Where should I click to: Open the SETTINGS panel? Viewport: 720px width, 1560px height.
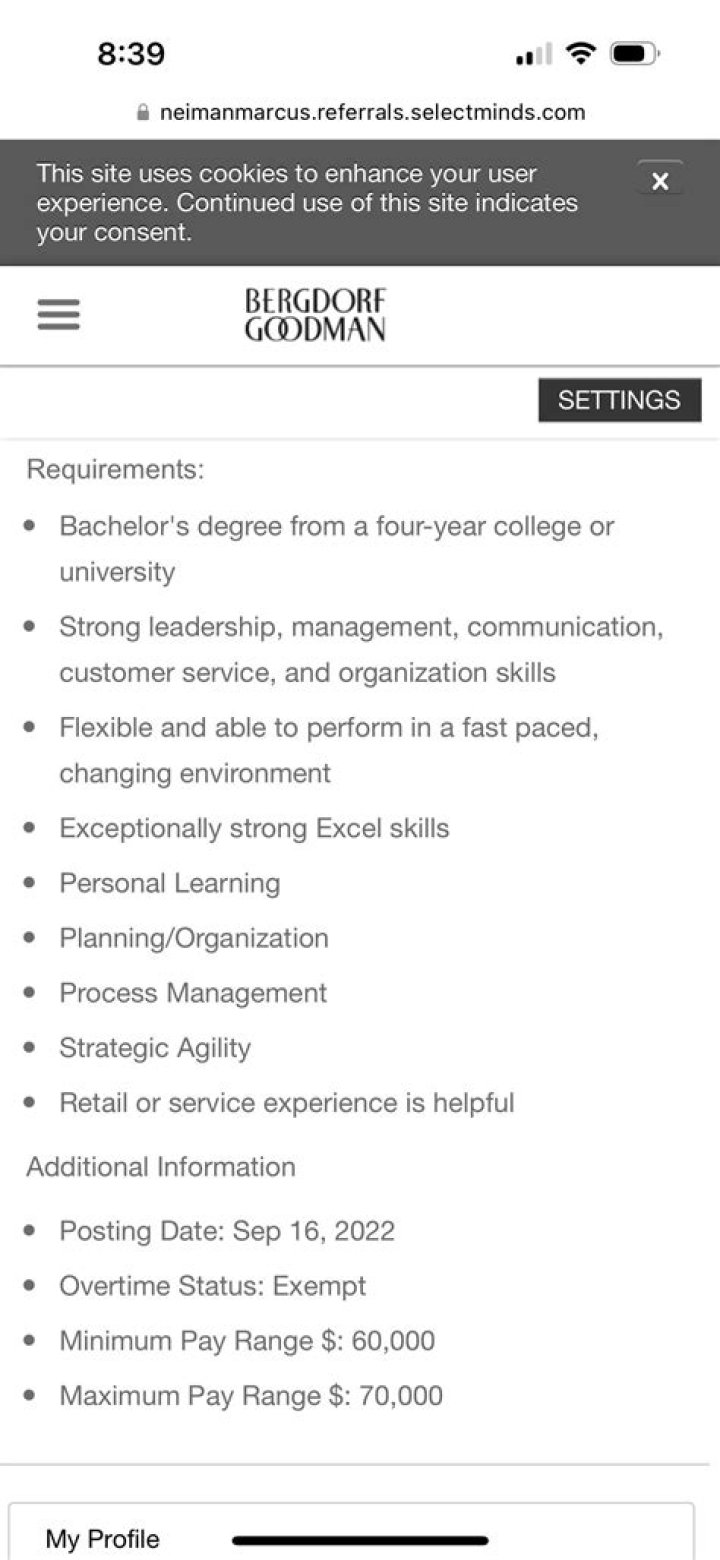(x=619, y=400)
